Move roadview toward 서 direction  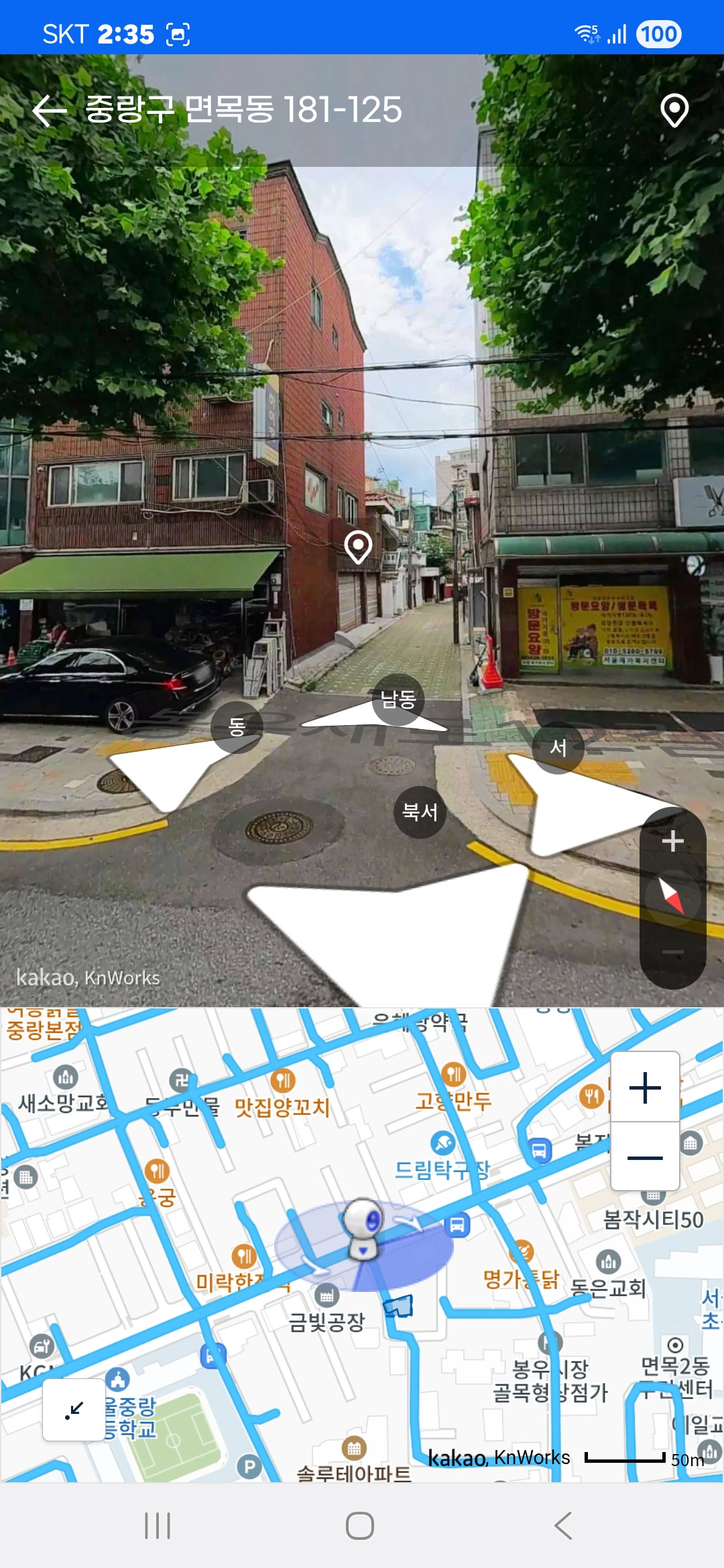point(558,748)
